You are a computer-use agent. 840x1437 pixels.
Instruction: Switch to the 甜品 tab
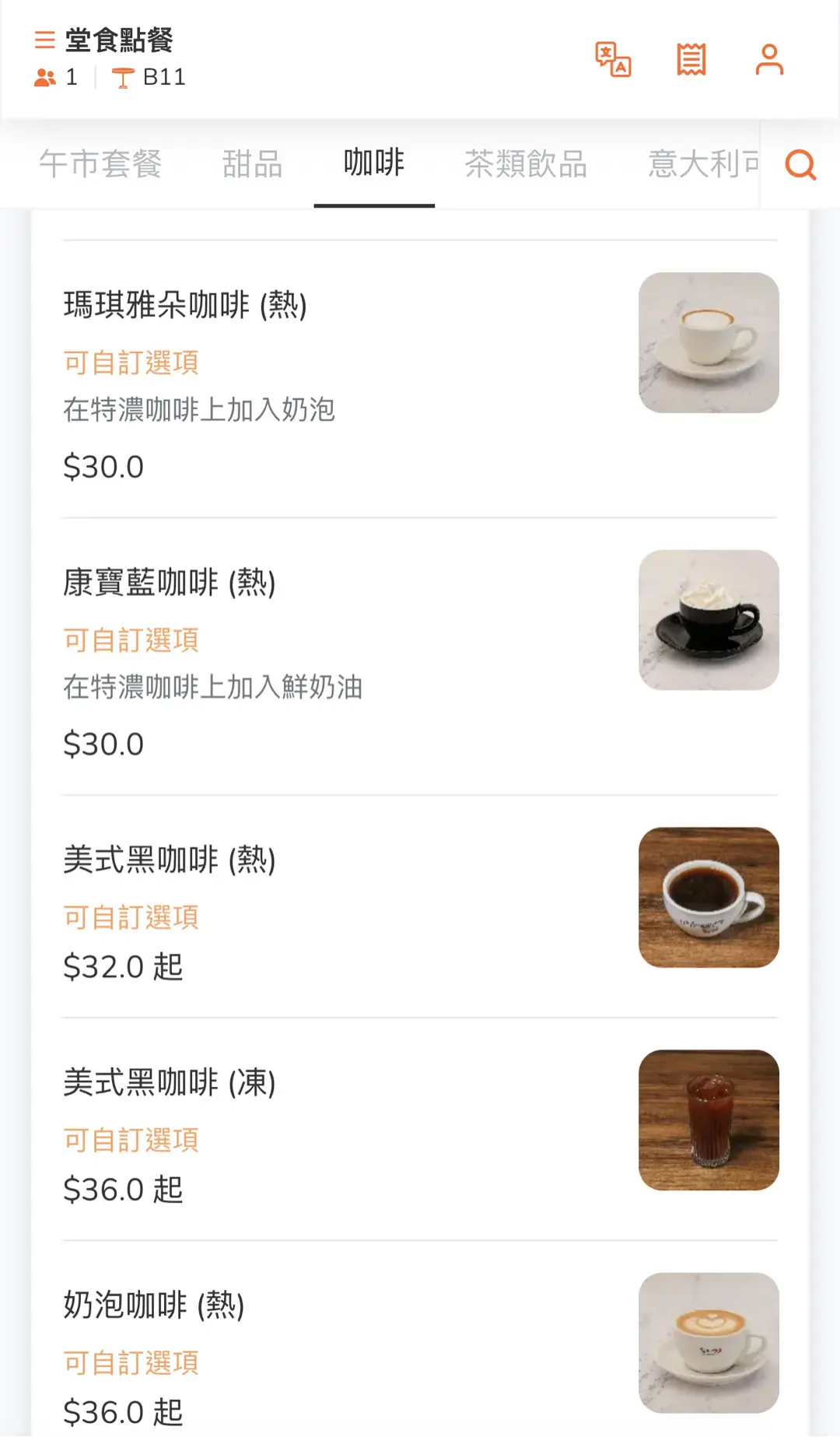[x=252, y=164]
